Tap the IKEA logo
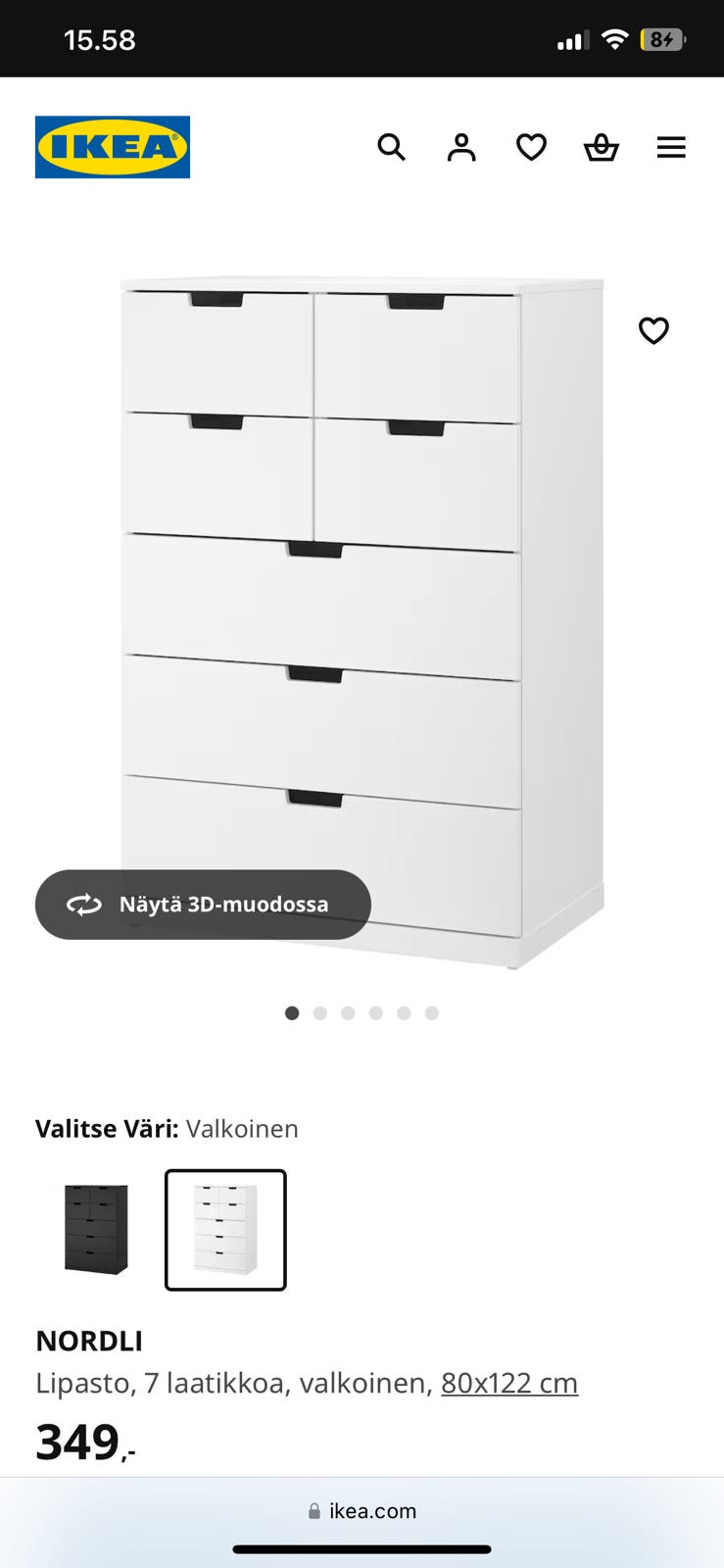This screenshot has height=1568, width=724. (x=112, y=146)
